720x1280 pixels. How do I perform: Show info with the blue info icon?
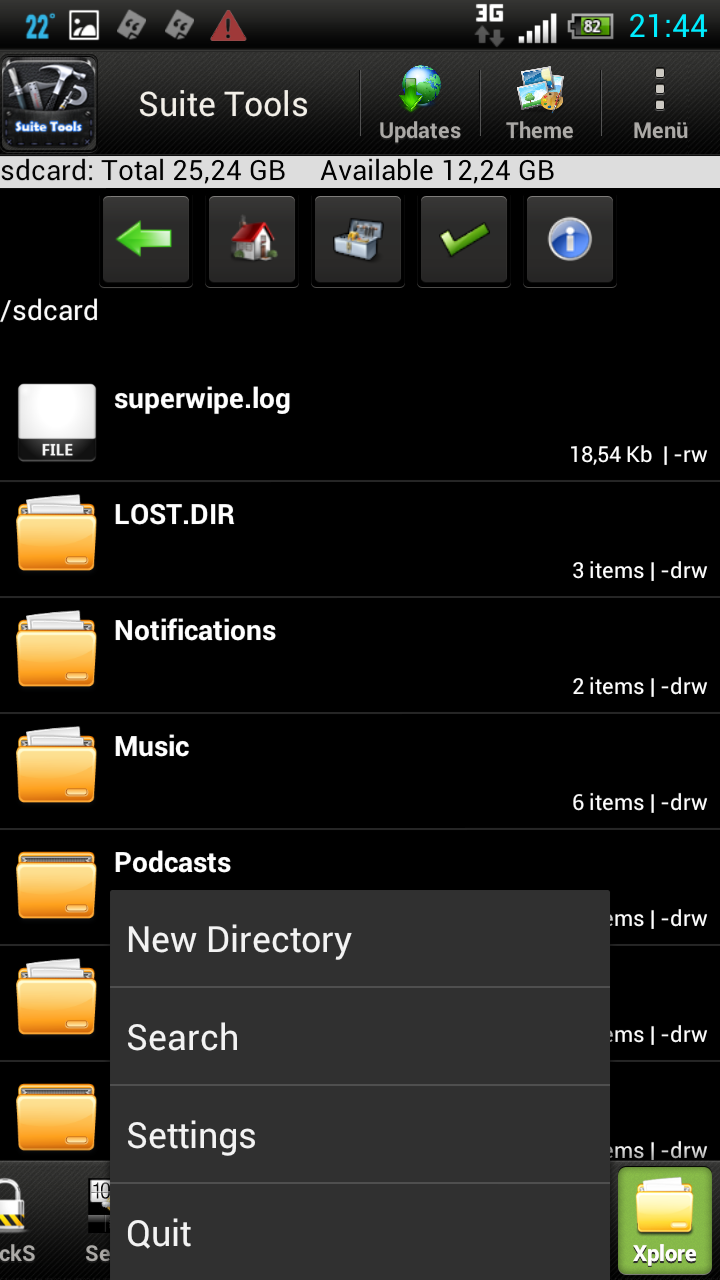point(570,241)
